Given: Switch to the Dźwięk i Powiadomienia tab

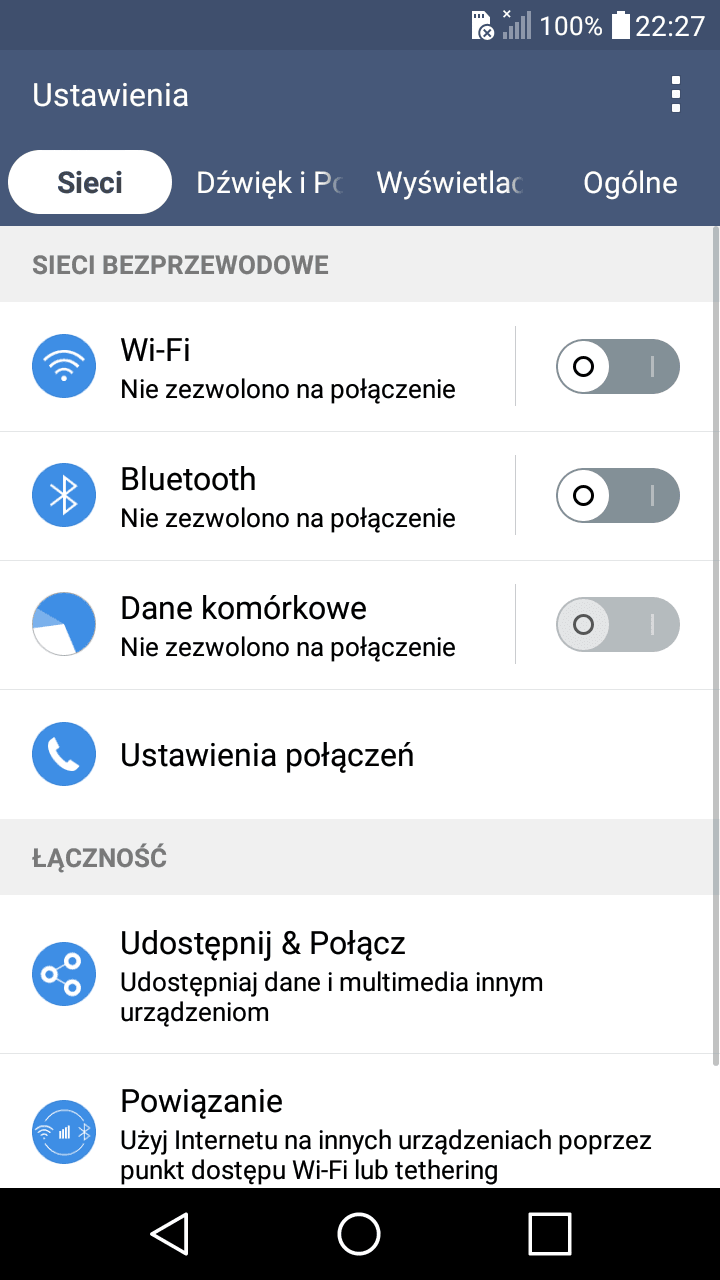Looking at the screenshot, I should click(270, 182).
